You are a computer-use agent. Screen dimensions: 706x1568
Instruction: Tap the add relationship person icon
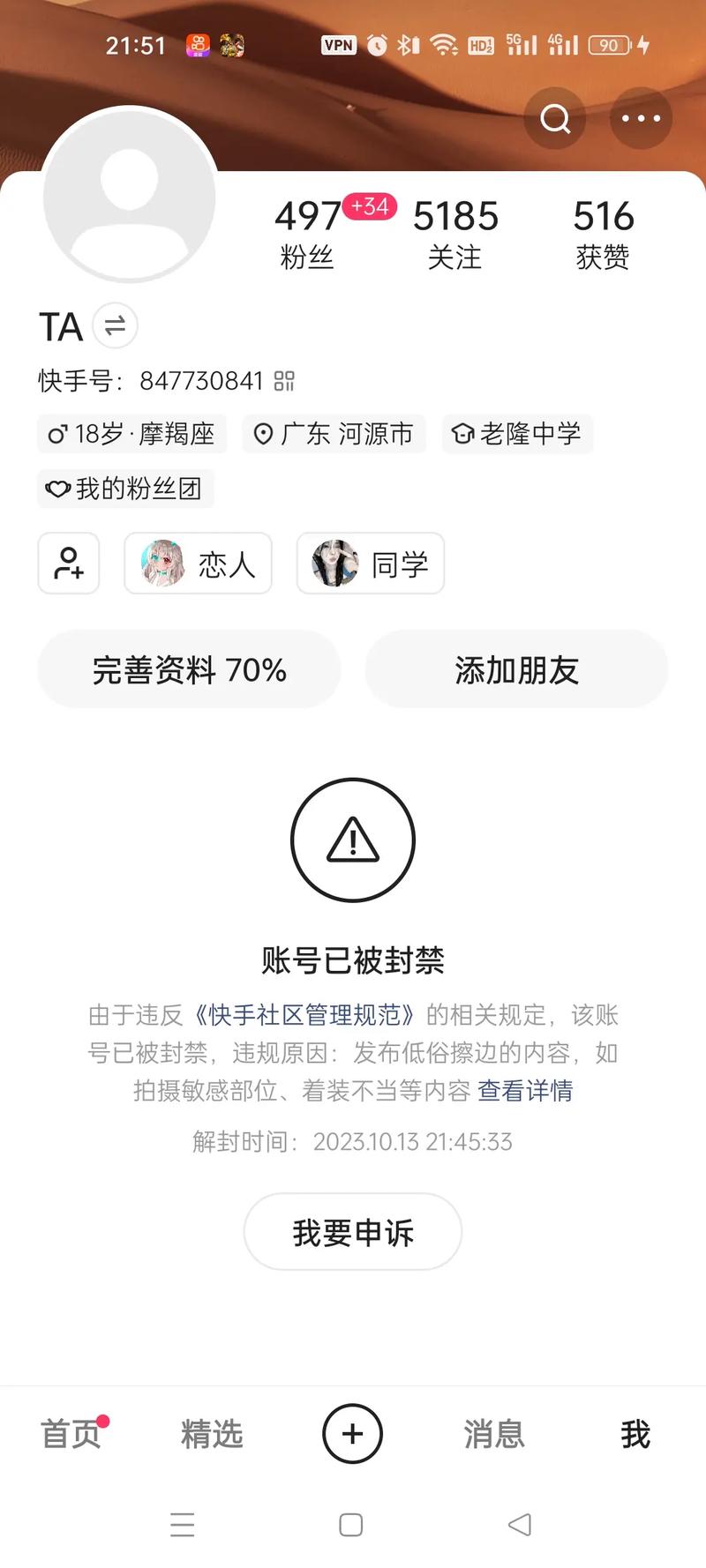(x=69, y=564)
